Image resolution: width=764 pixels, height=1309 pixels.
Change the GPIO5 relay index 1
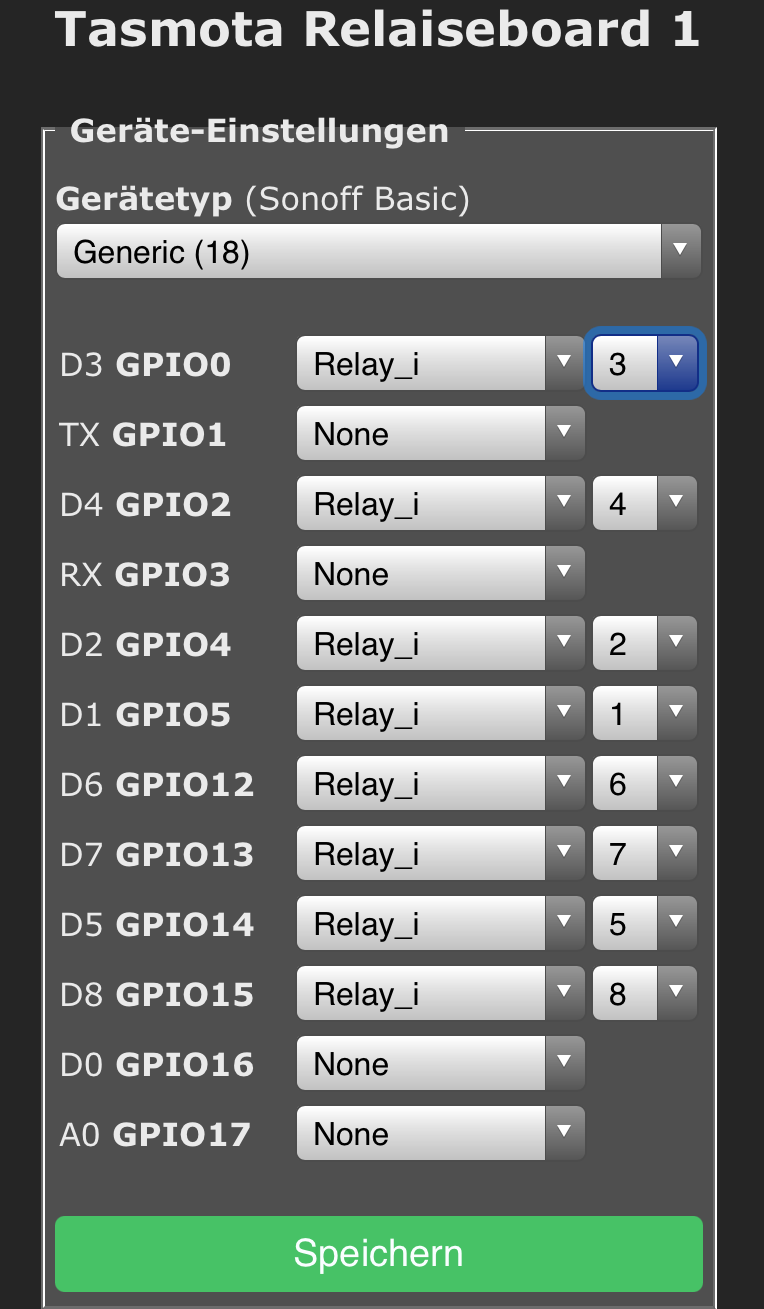tap(645, 714)
